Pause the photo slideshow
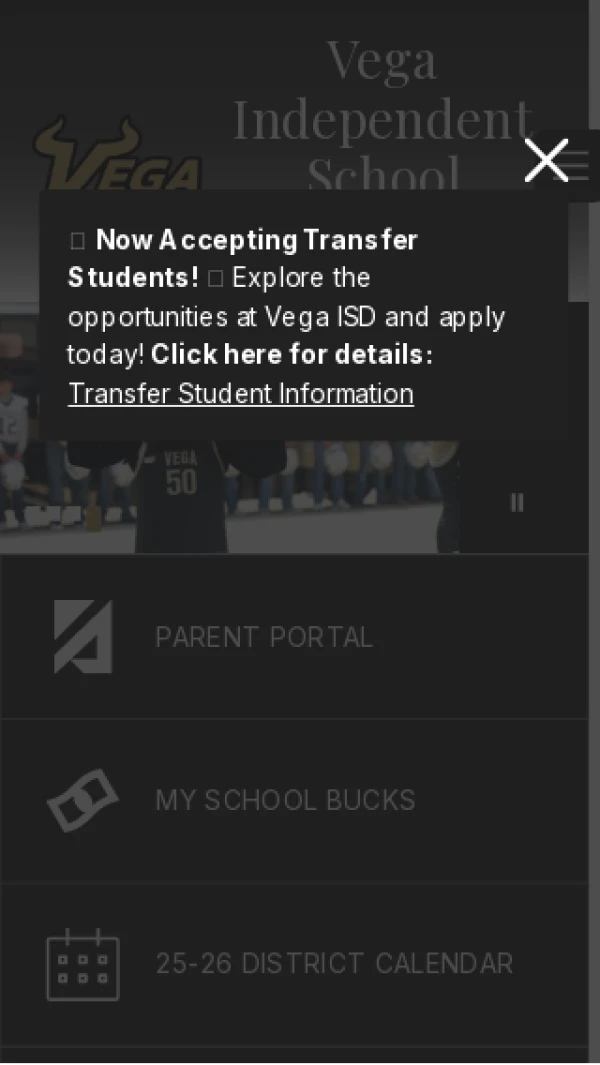The image size is (600, 1065). tap(517, 503)
